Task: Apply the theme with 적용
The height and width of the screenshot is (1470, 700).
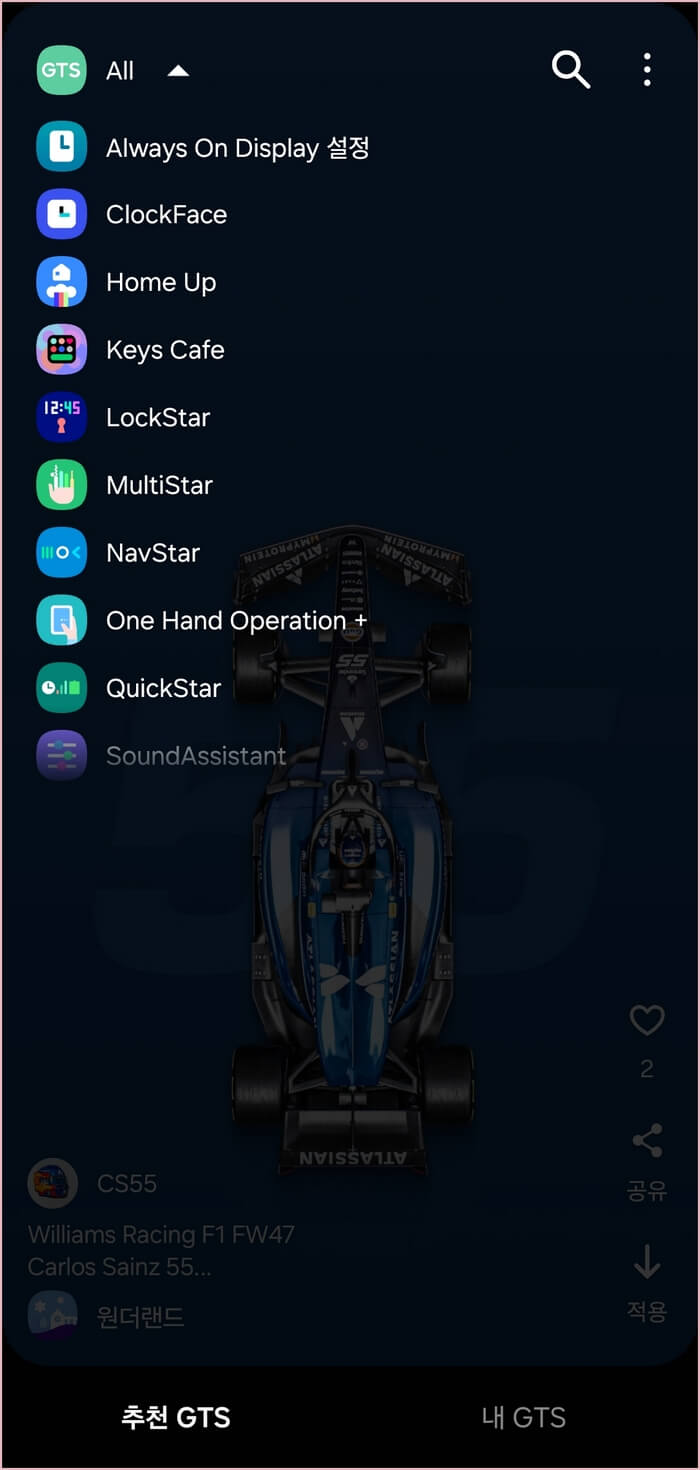Action: pyautogui.click(x=647, y=1263)
